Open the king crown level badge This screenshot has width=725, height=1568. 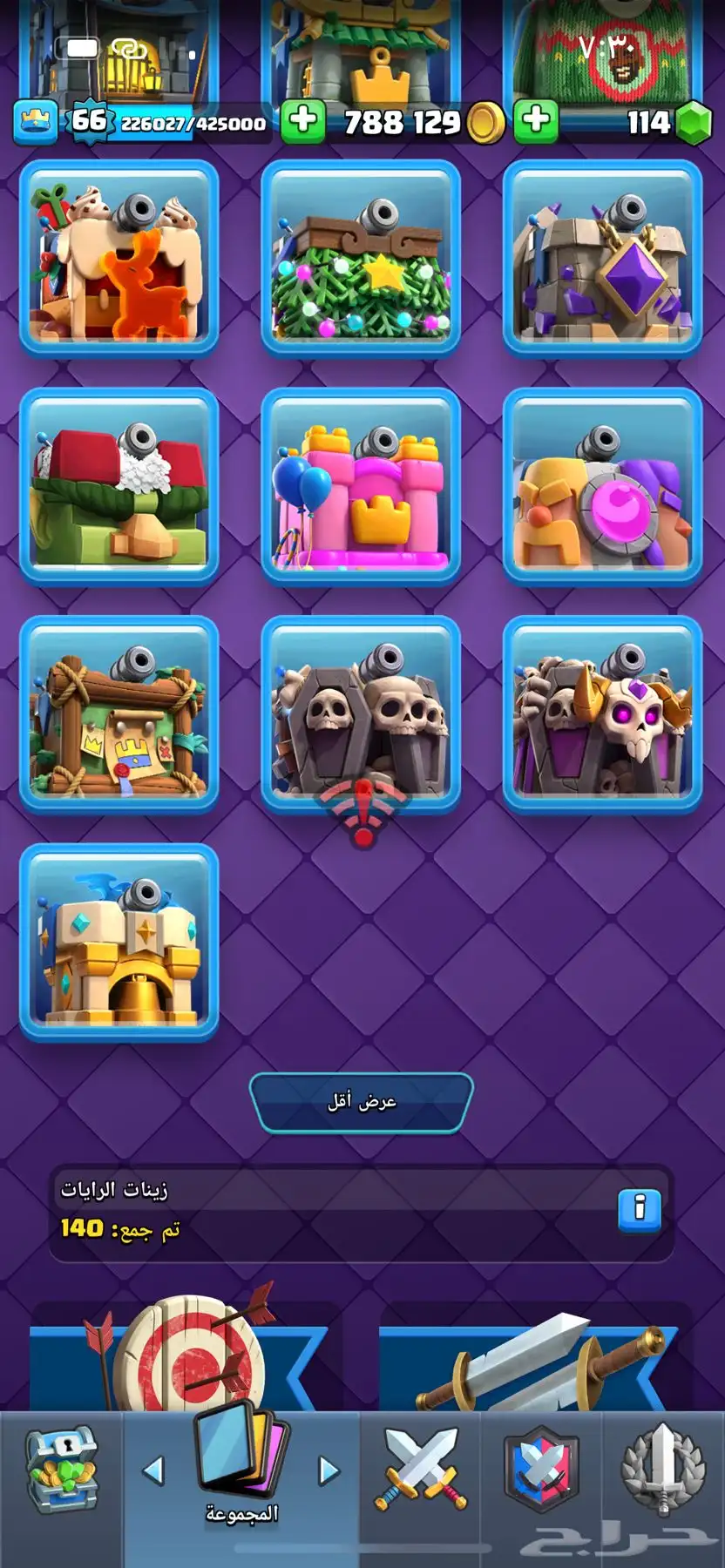coord(36,121)
